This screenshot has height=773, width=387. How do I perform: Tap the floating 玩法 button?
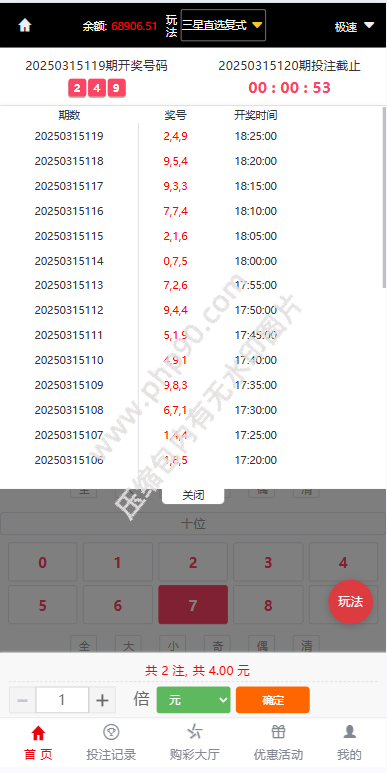coord(351,602)
